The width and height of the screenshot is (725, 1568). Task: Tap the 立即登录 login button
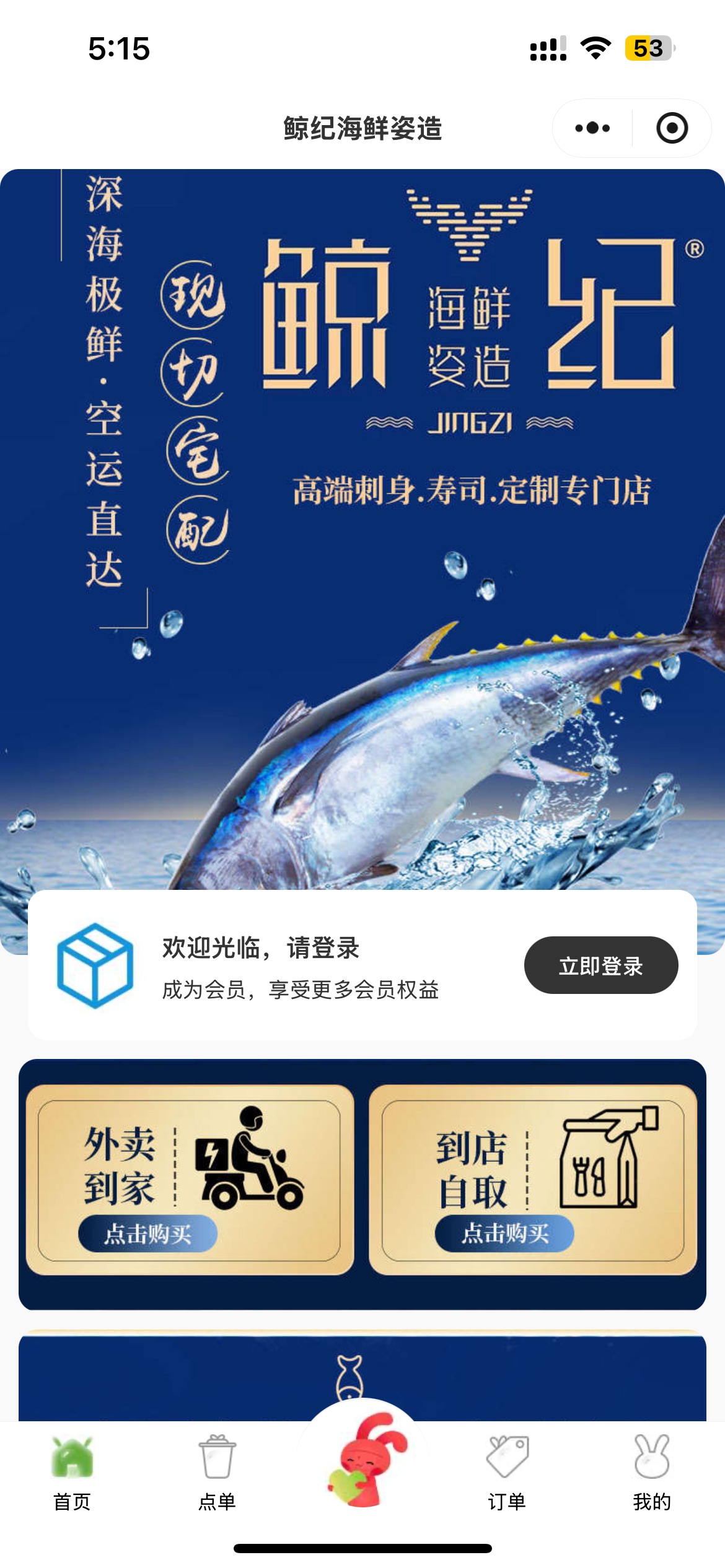[601, 965]
